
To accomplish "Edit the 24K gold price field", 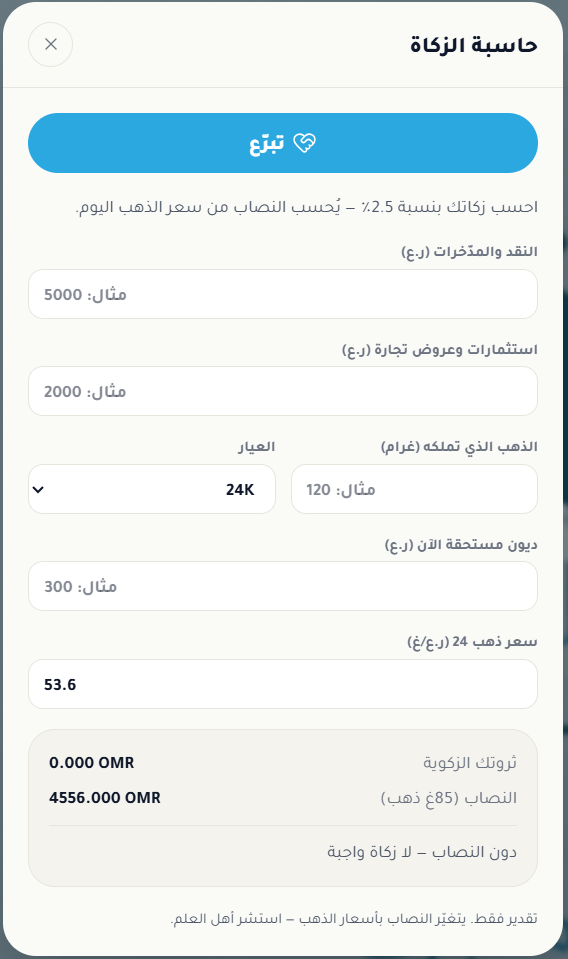I will click(283, 684).
